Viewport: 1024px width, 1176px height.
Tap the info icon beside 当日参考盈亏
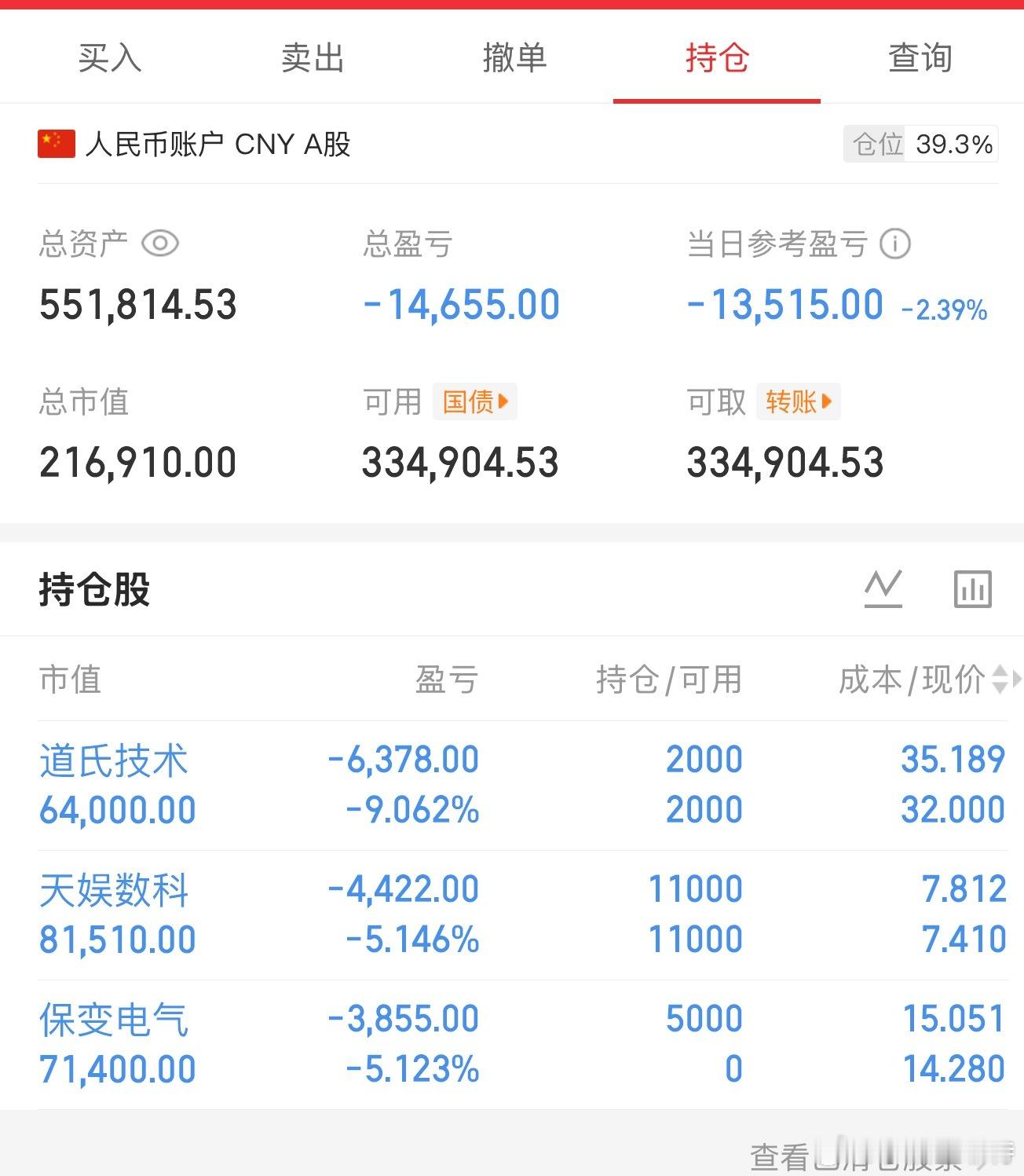(x=895, y=244)
